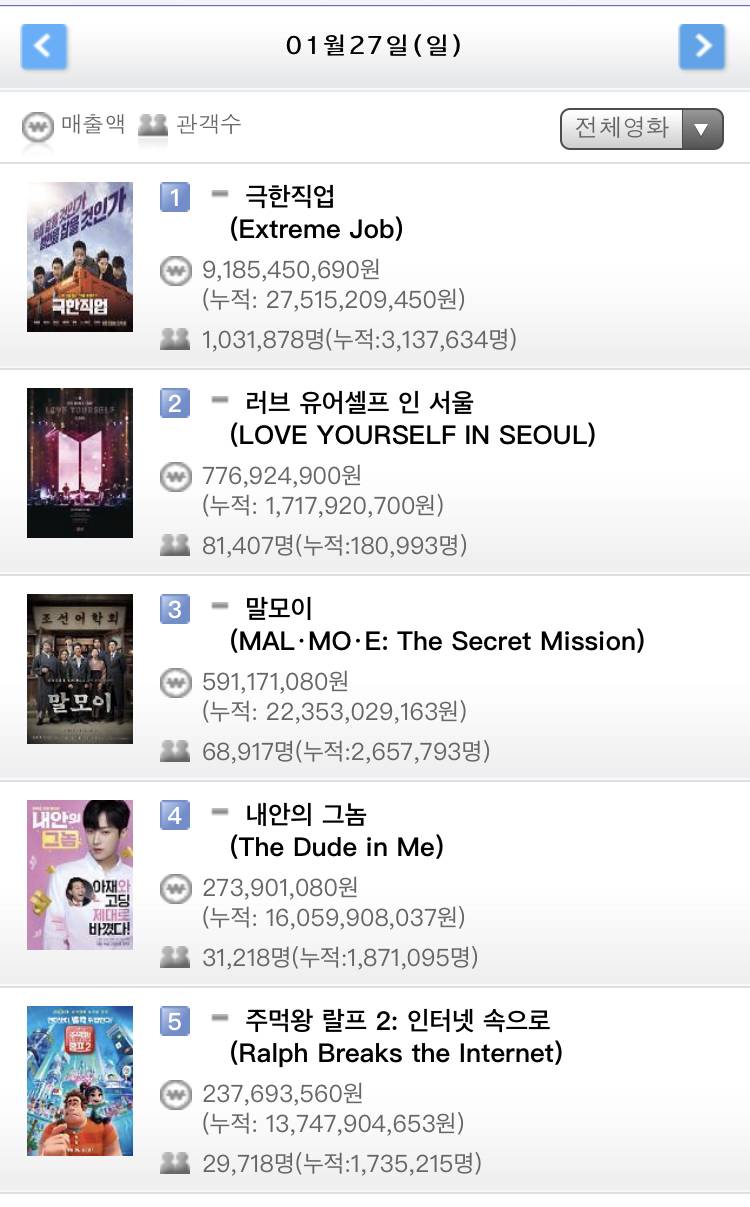
Task: Go to the previous day's box office
Action: [43, 46]
